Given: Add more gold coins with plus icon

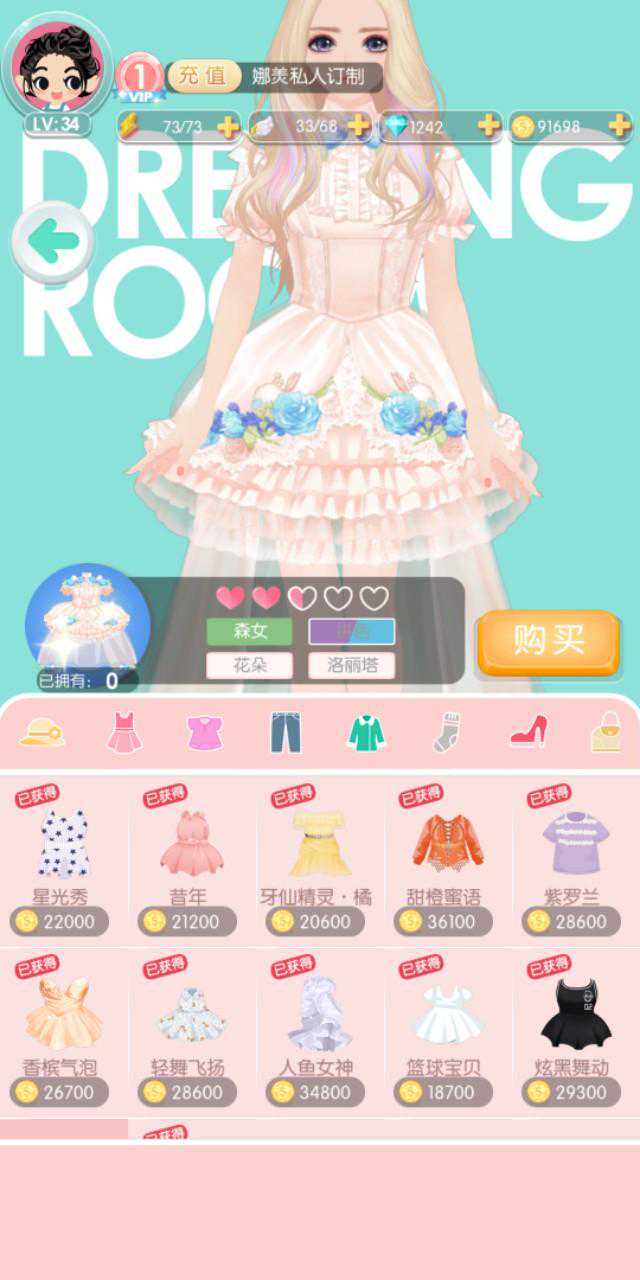Looking at the screenshot, I should pos(619,126).
